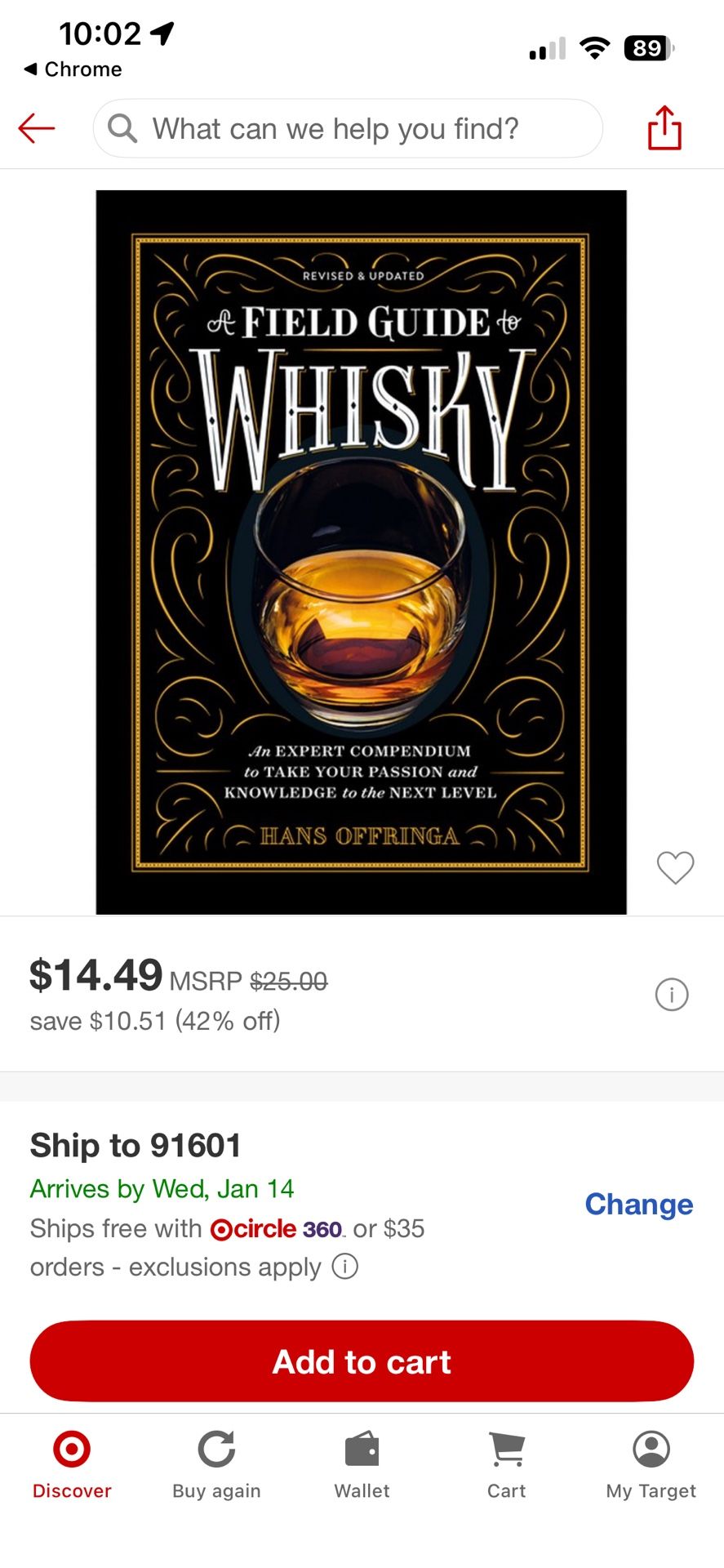The height and width of the screenshot is (1568, 724).
Task: Add the whisky book to cart
Action: pos(362,1361)
